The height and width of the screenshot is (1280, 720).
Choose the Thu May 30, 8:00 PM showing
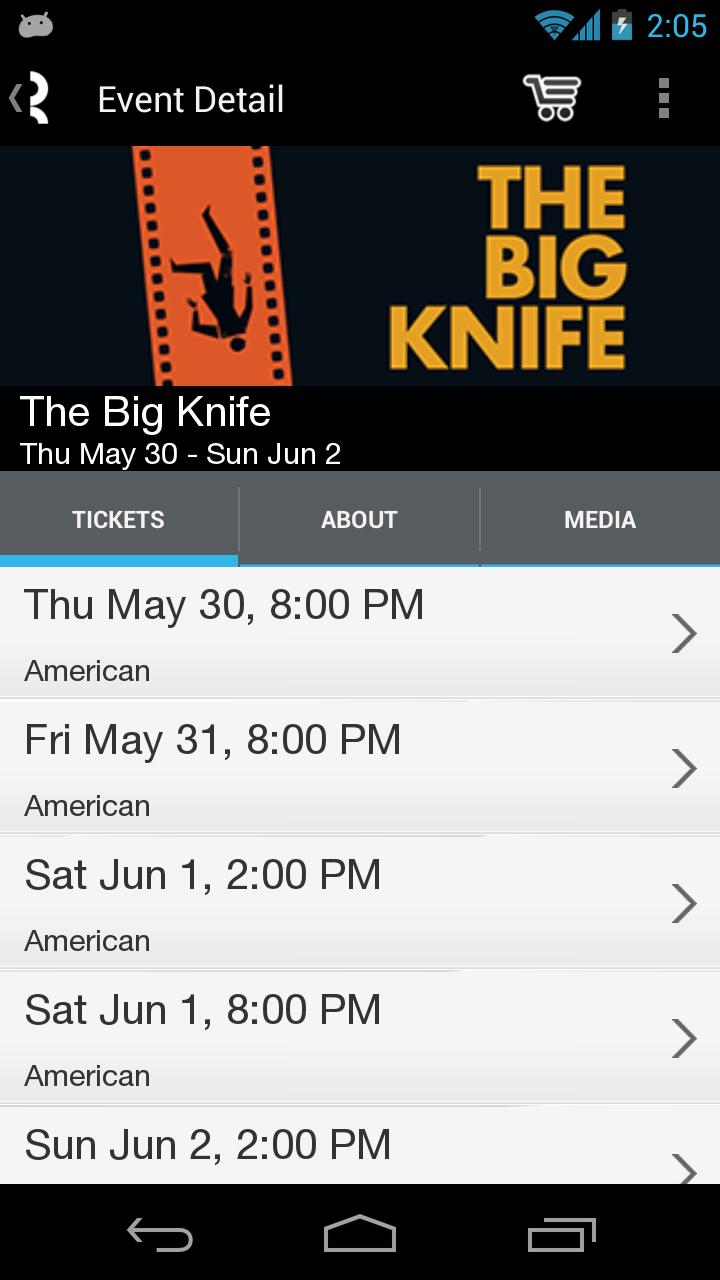pos(360,633)
